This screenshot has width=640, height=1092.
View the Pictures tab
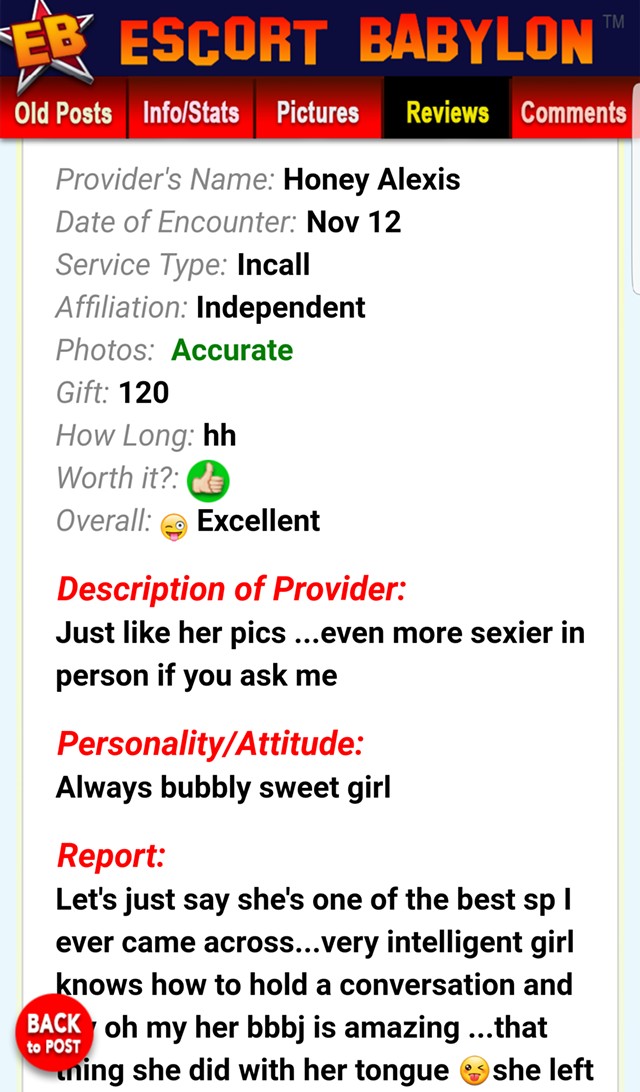click(318, 111)
